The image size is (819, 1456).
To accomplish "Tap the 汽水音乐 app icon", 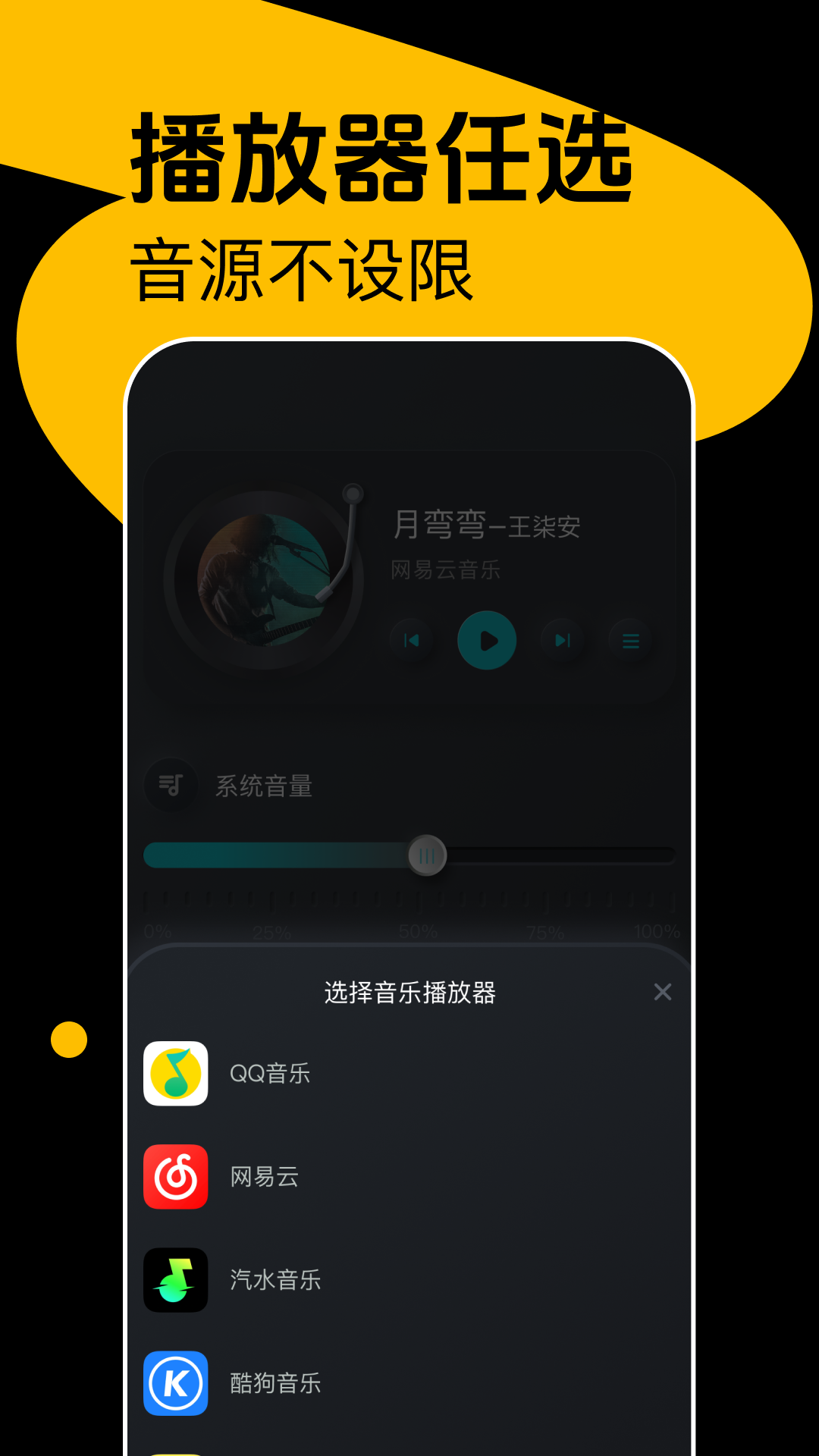I will pos(175,1280).
